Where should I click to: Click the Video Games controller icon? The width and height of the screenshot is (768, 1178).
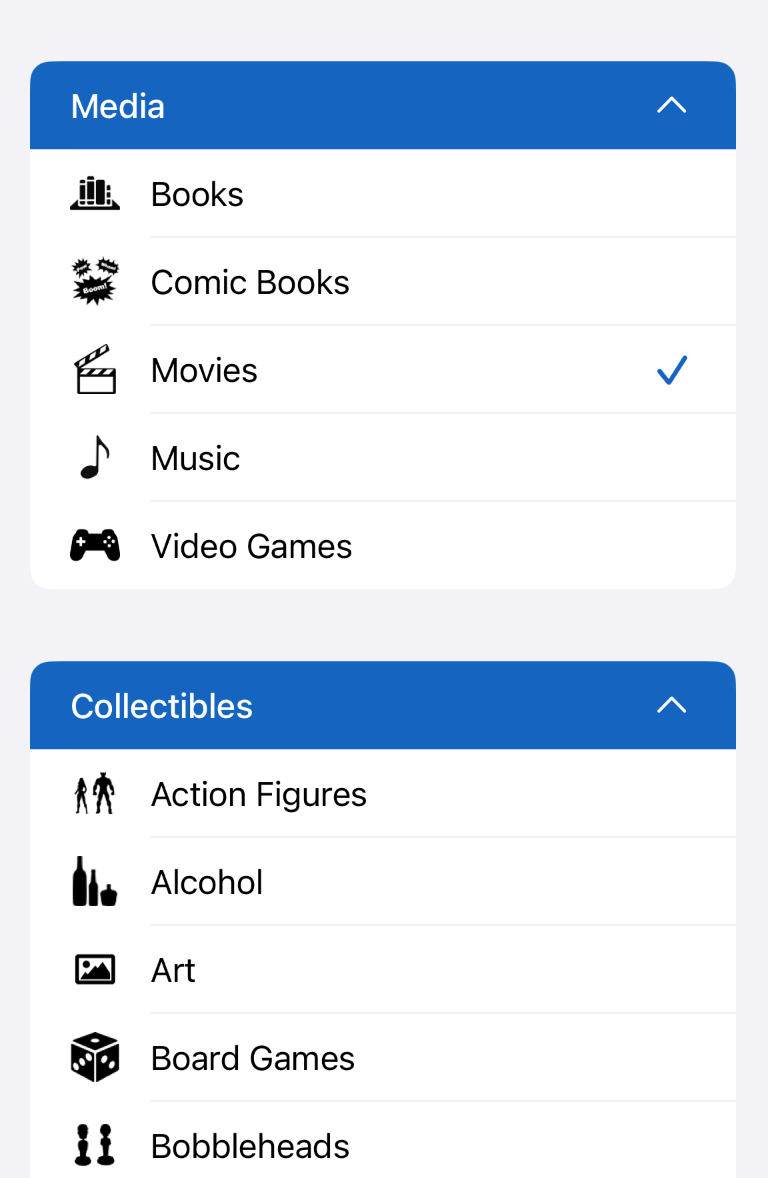(x=95, y=545)
